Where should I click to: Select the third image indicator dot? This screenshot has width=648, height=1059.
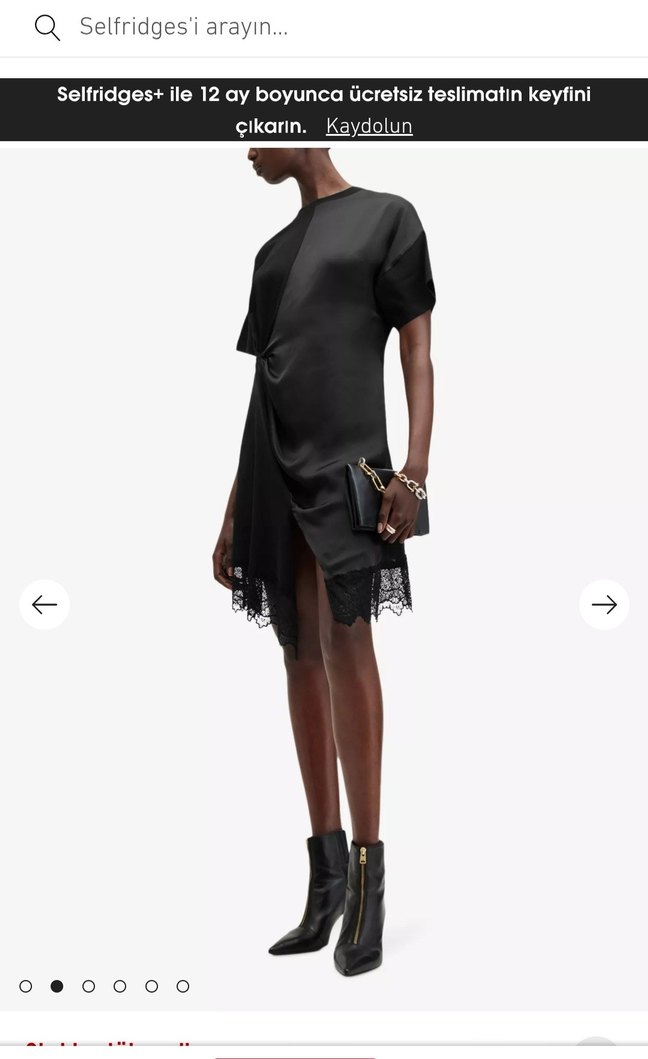pyautogui.click(x=89, y=986)
